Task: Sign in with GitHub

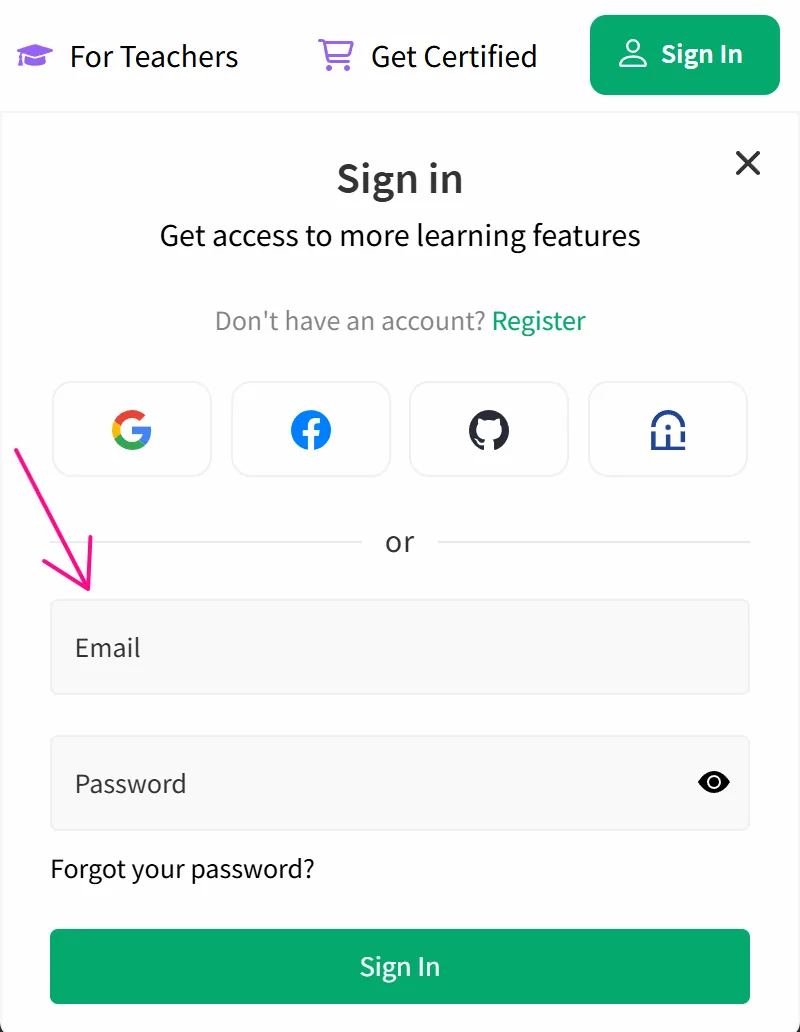Action: (489, 430)
